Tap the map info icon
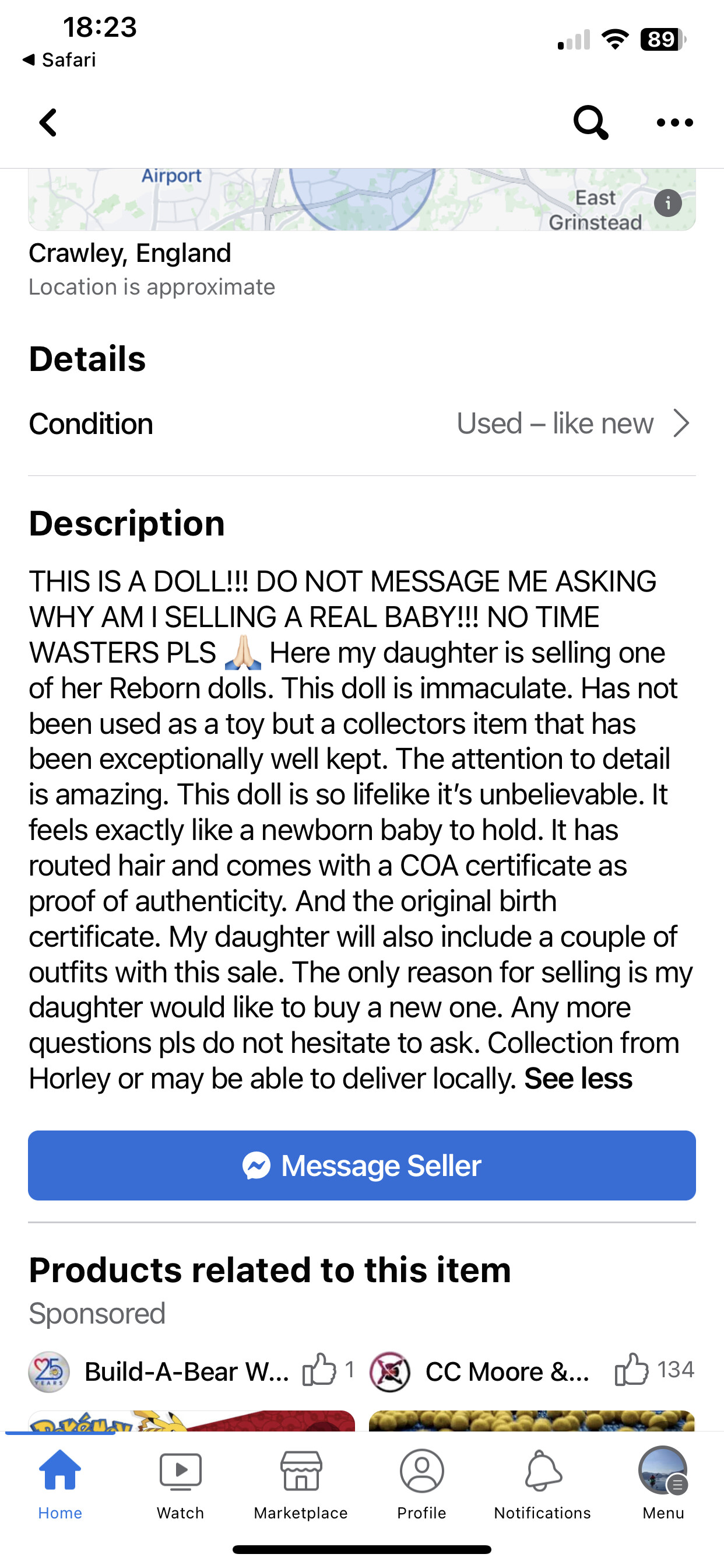724x1568 pixels. coord(667,202)
